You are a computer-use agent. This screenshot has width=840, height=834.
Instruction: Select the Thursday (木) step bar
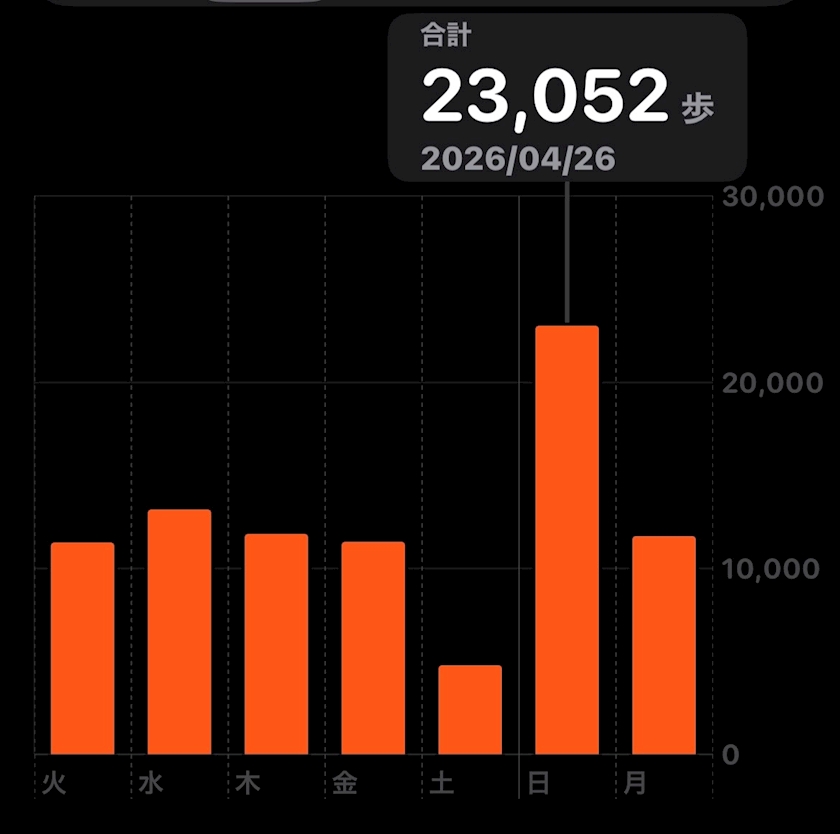coord(276,644)
